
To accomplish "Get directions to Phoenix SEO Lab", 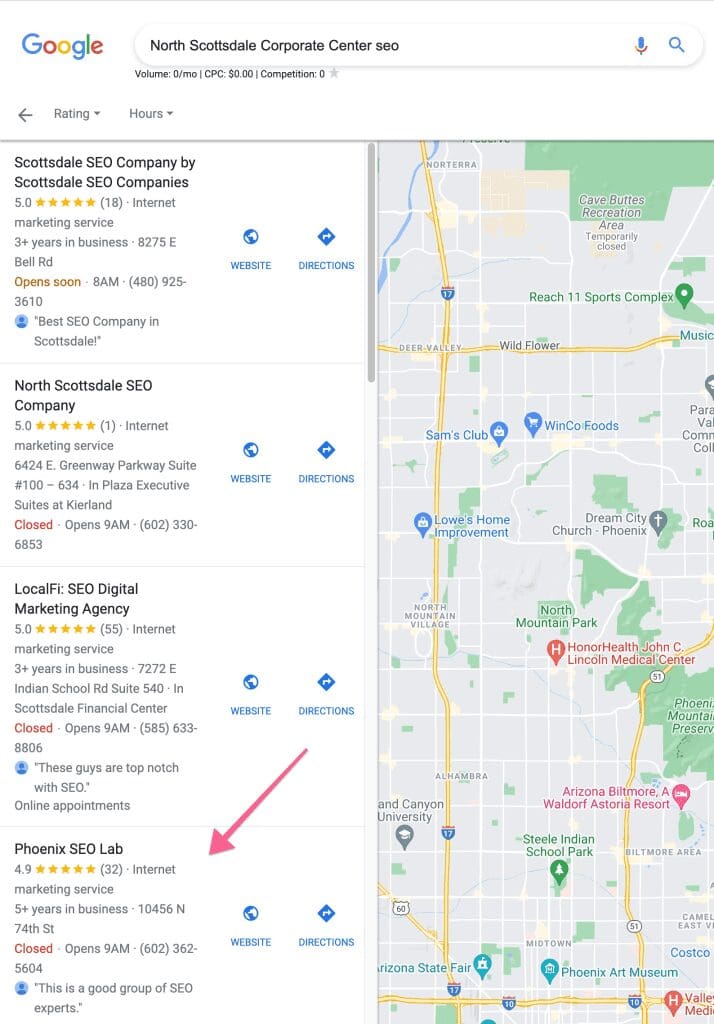I will 326,924.
